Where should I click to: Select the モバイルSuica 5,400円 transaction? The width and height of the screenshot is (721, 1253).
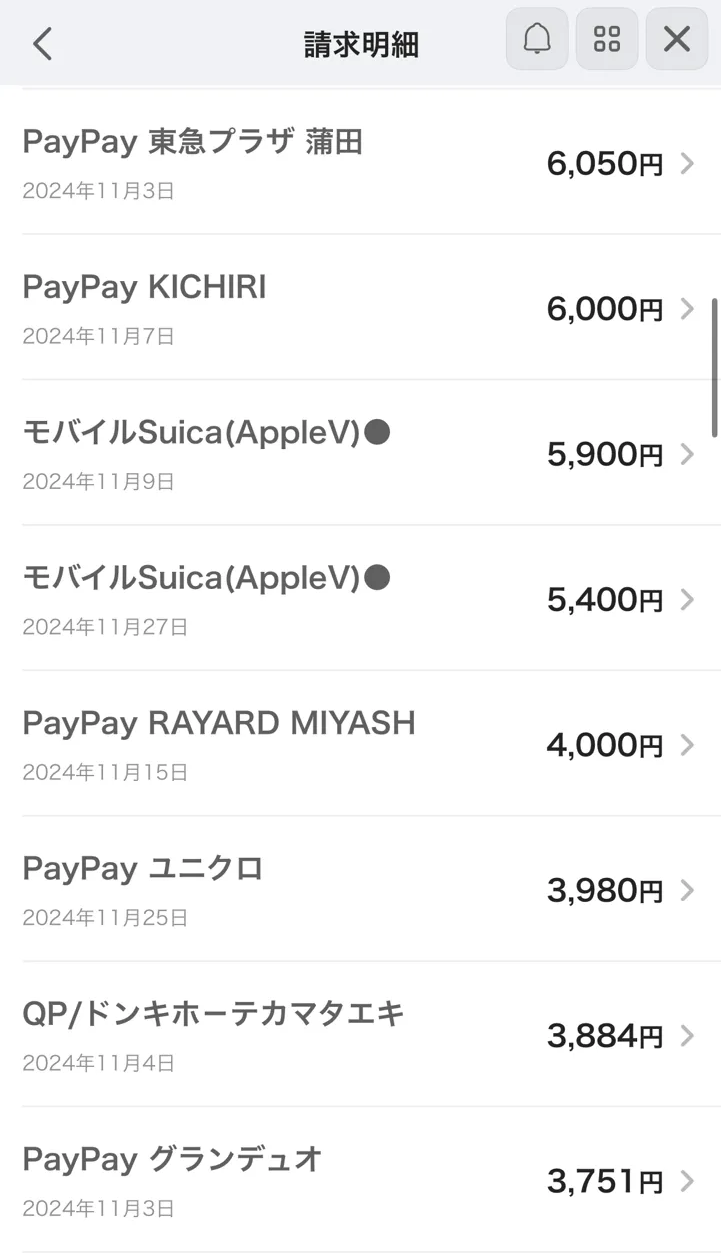tap(360, 598)
